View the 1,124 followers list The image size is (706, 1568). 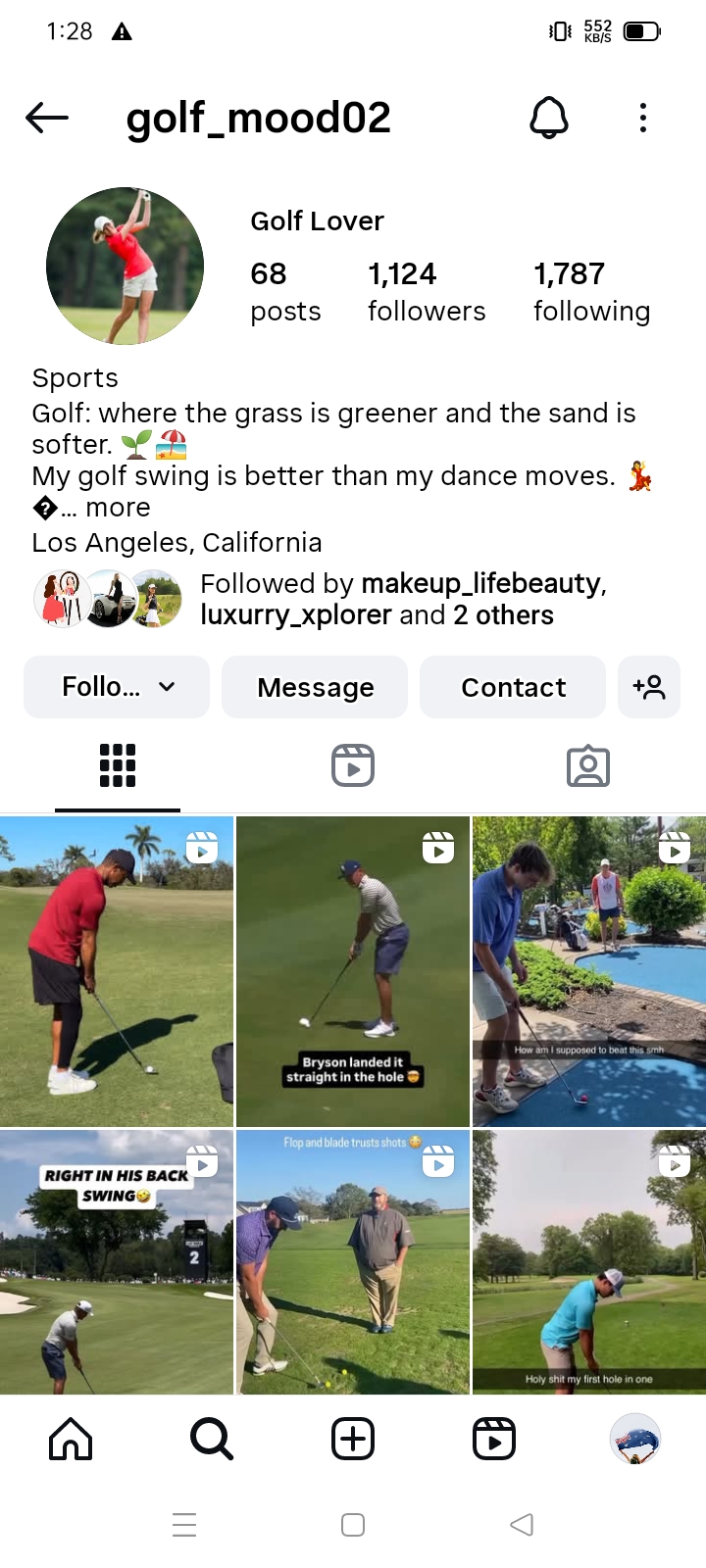427,291
